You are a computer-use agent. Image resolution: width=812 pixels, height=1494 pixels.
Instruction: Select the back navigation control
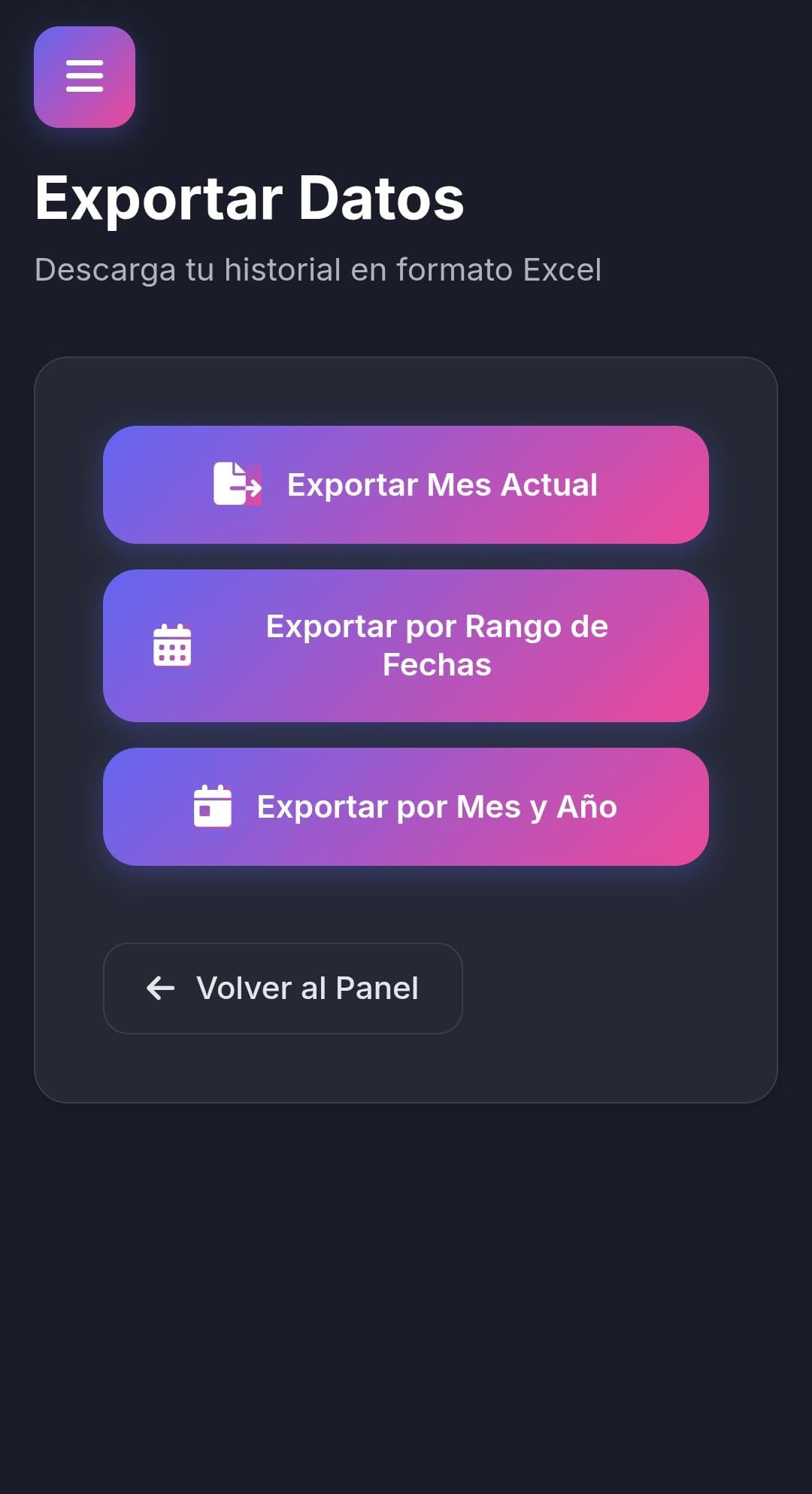283,988
